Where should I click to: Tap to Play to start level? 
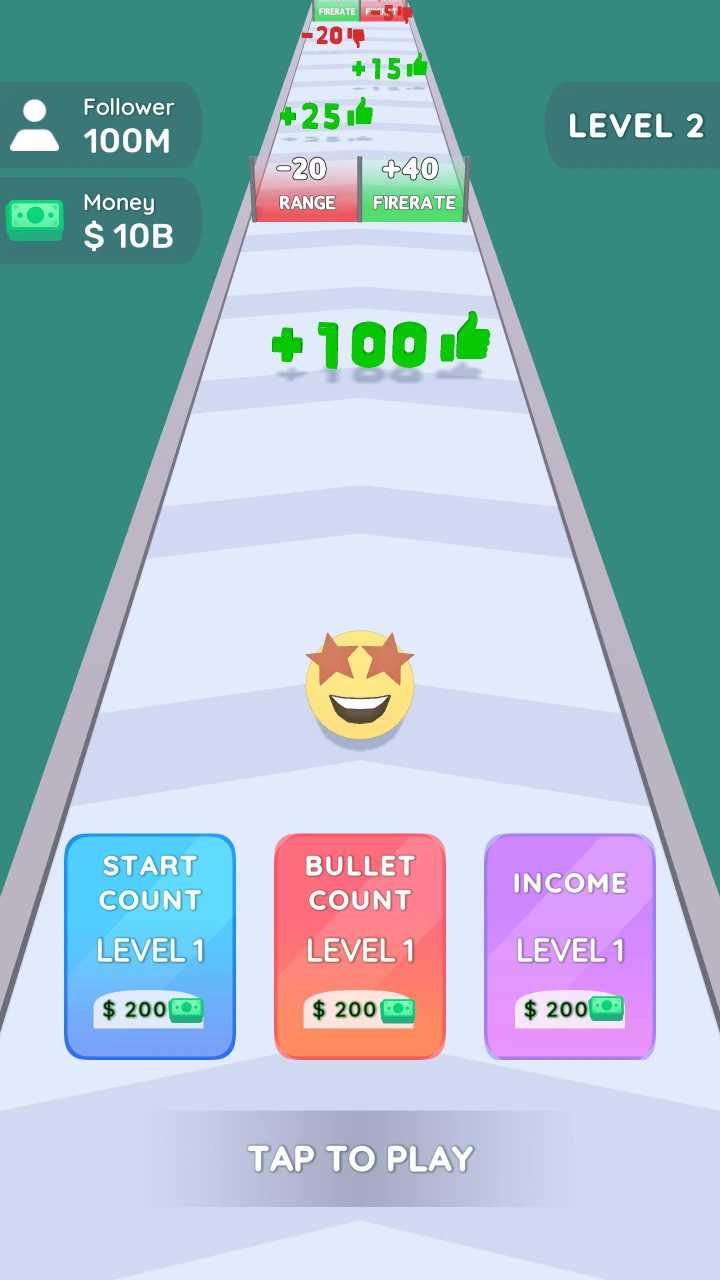360,1158
